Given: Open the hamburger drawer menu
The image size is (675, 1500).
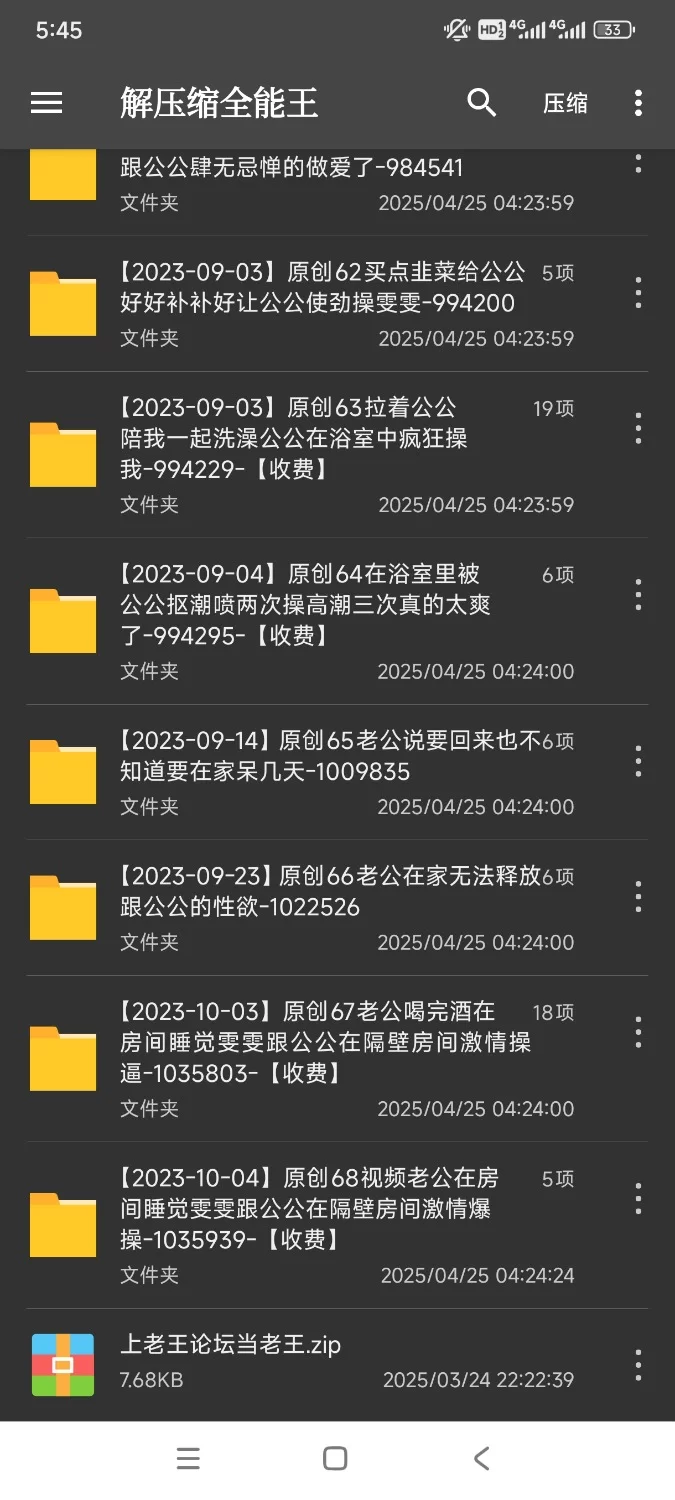Looking at the screenshot, I should coord(47,103).
